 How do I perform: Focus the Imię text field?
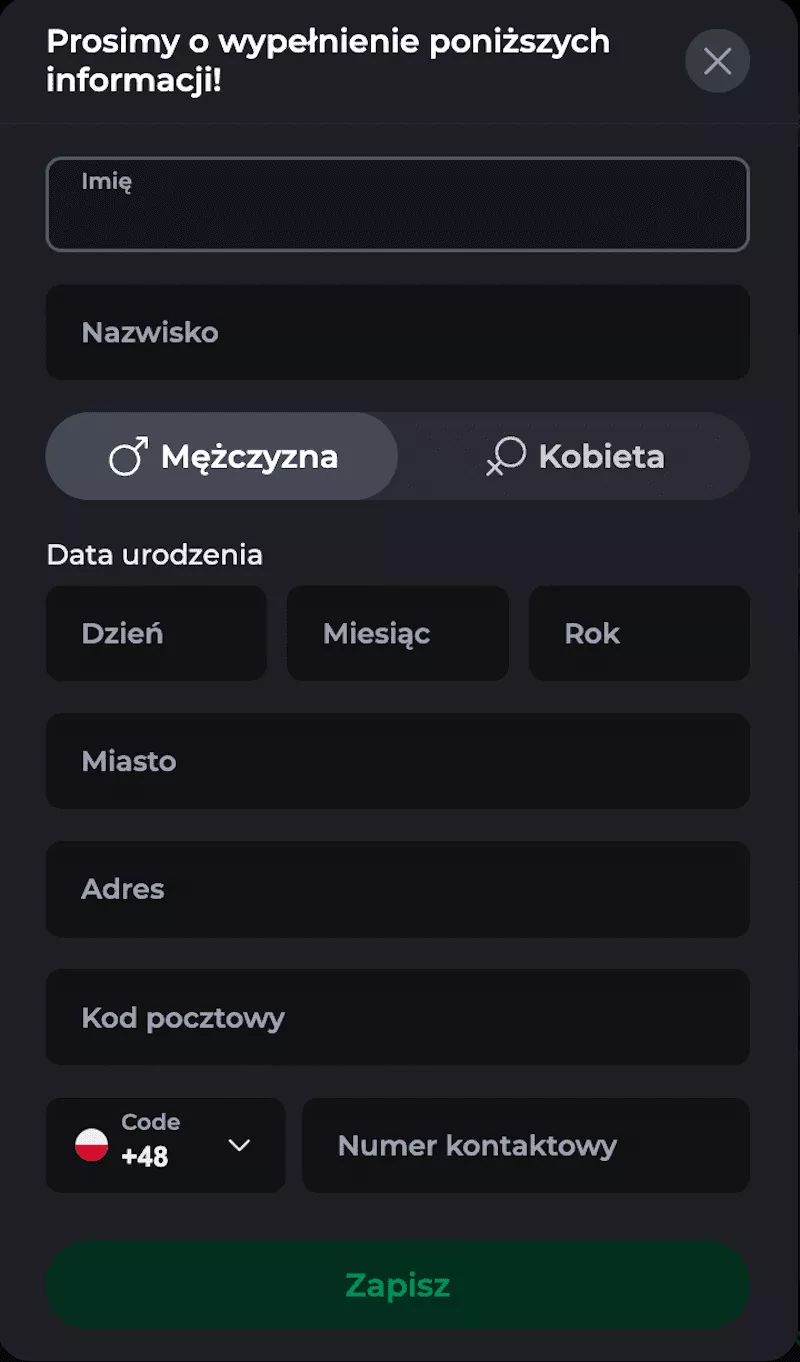(x=397, y=204)
